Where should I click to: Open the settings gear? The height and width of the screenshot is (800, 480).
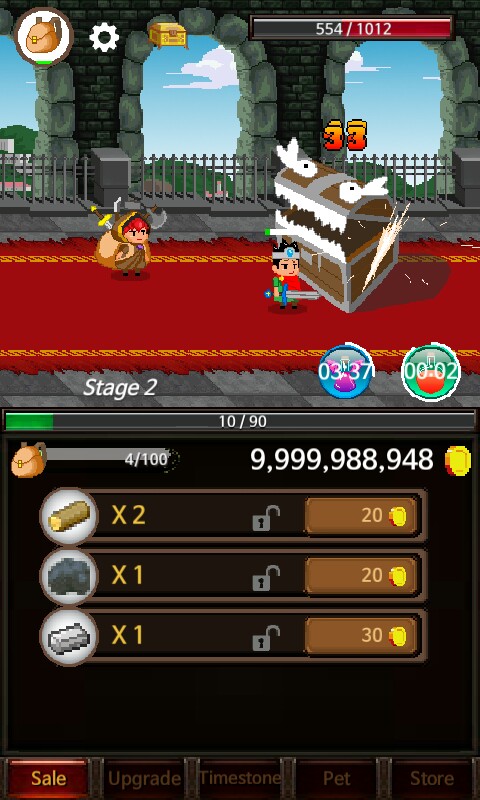coord(104,37)
